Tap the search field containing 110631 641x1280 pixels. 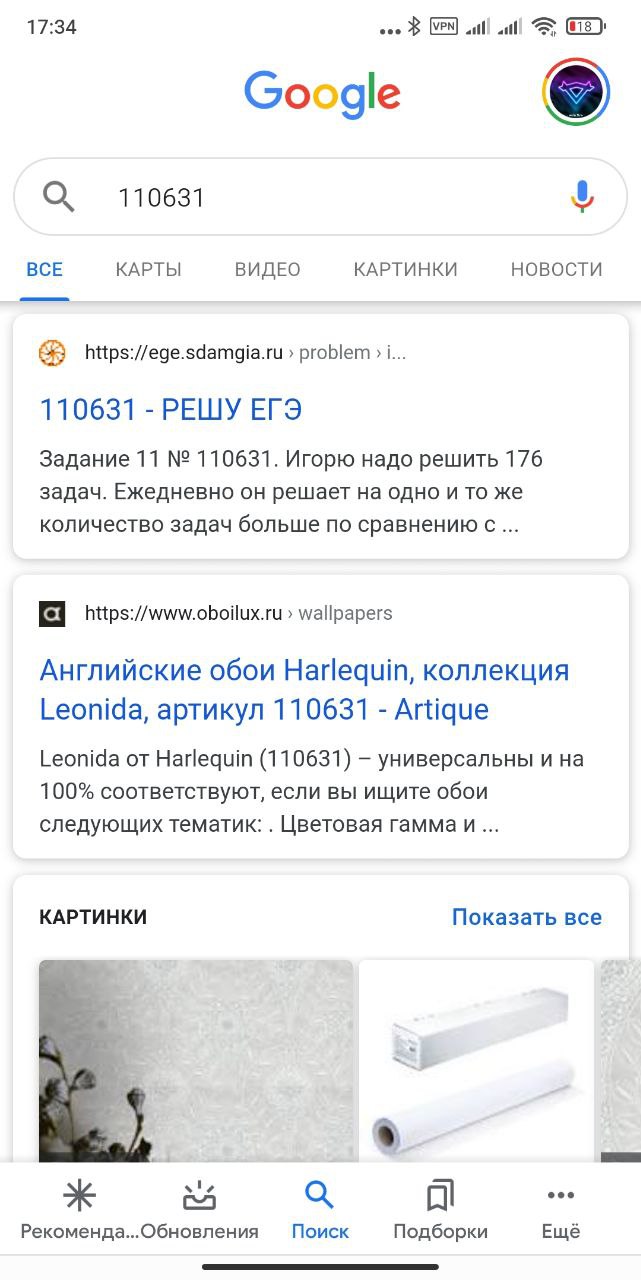(320, 197)
